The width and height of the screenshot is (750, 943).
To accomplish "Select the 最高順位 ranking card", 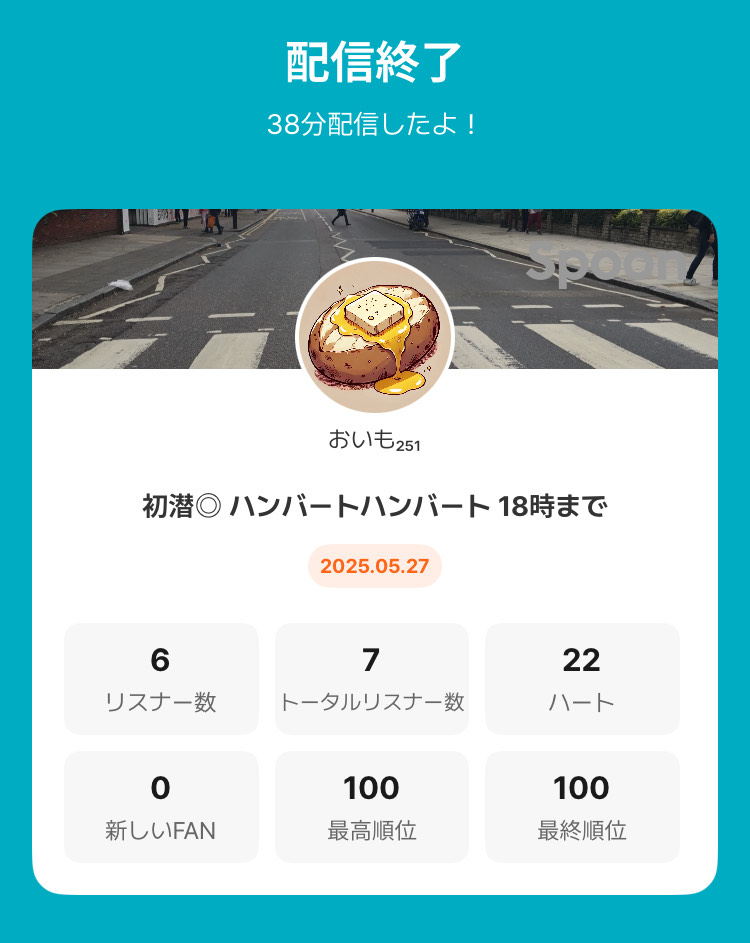I will (372, 806).
